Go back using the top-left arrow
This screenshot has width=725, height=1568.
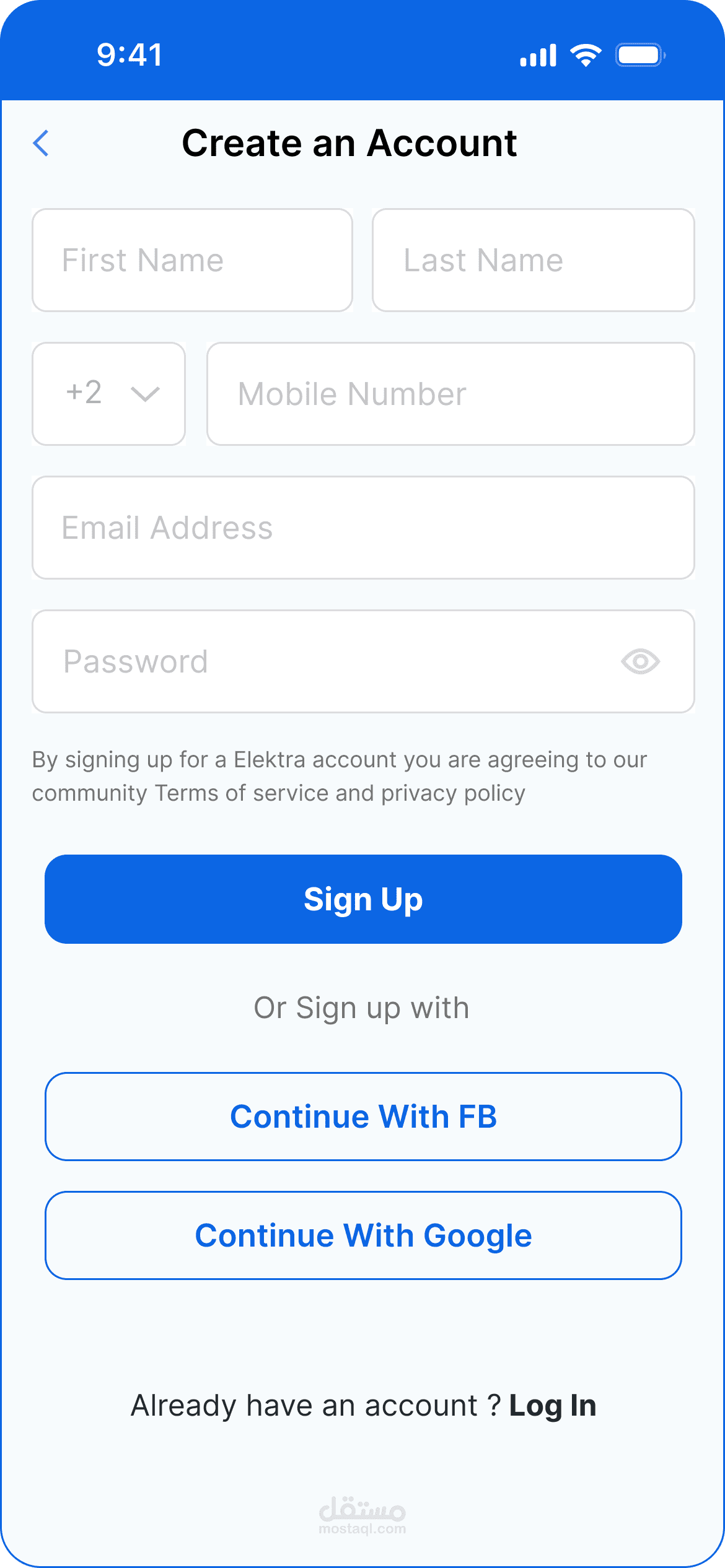[x=41, y=144]
